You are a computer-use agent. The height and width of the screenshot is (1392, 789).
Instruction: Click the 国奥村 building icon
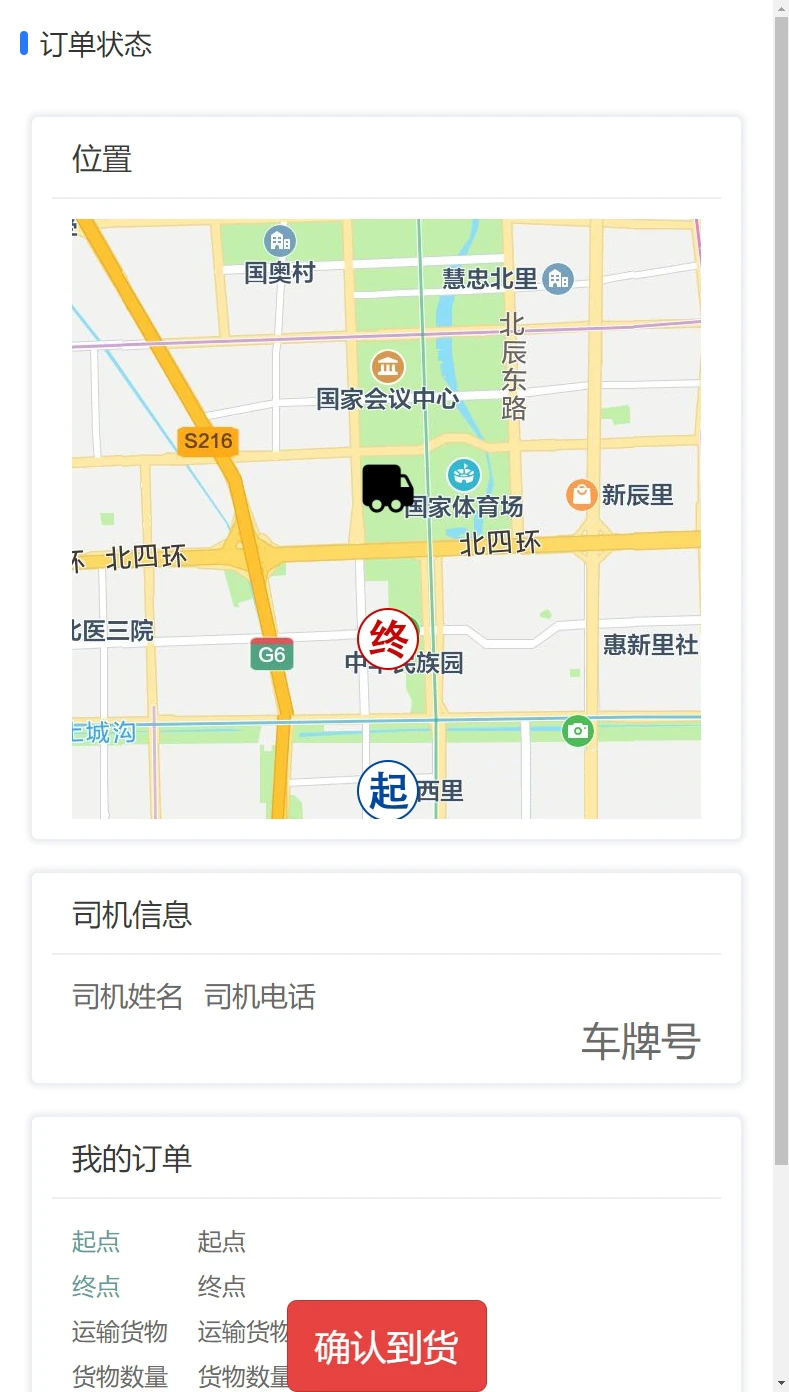278,240
